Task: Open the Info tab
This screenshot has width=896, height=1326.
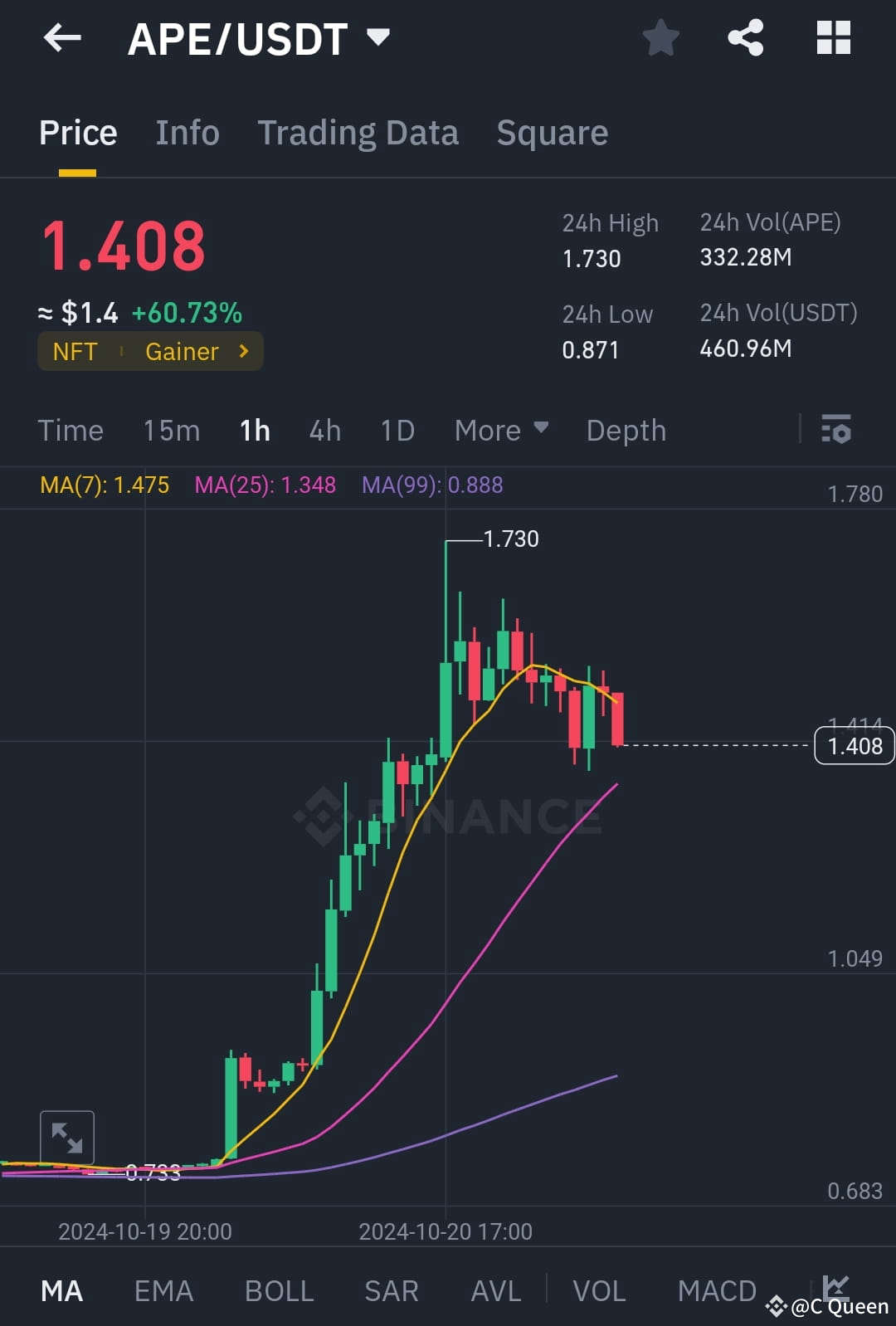Action: click(187, 133)
